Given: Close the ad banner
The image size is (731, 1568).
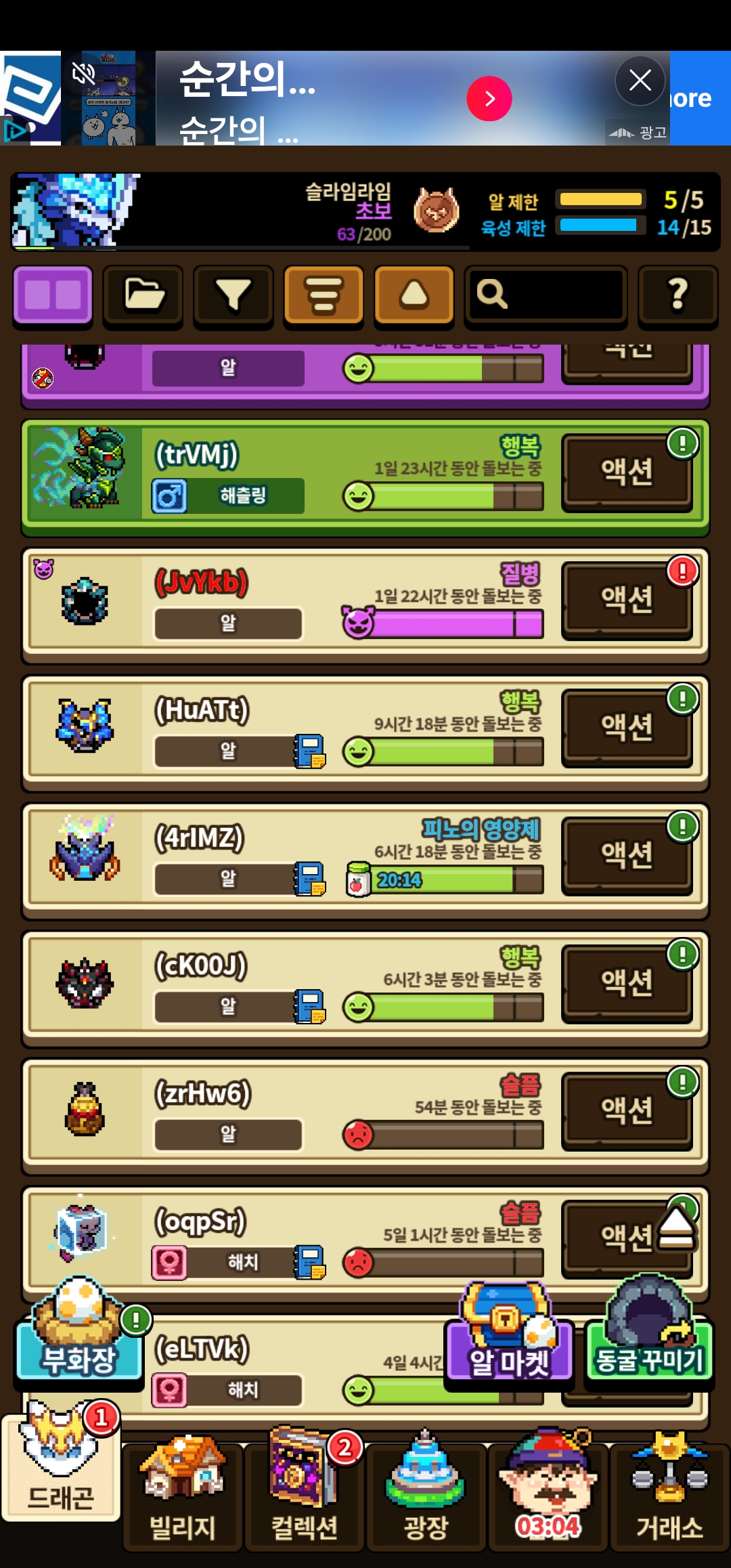Looking at the screenshot, I should pyautogui.click(x=640, y=81).
